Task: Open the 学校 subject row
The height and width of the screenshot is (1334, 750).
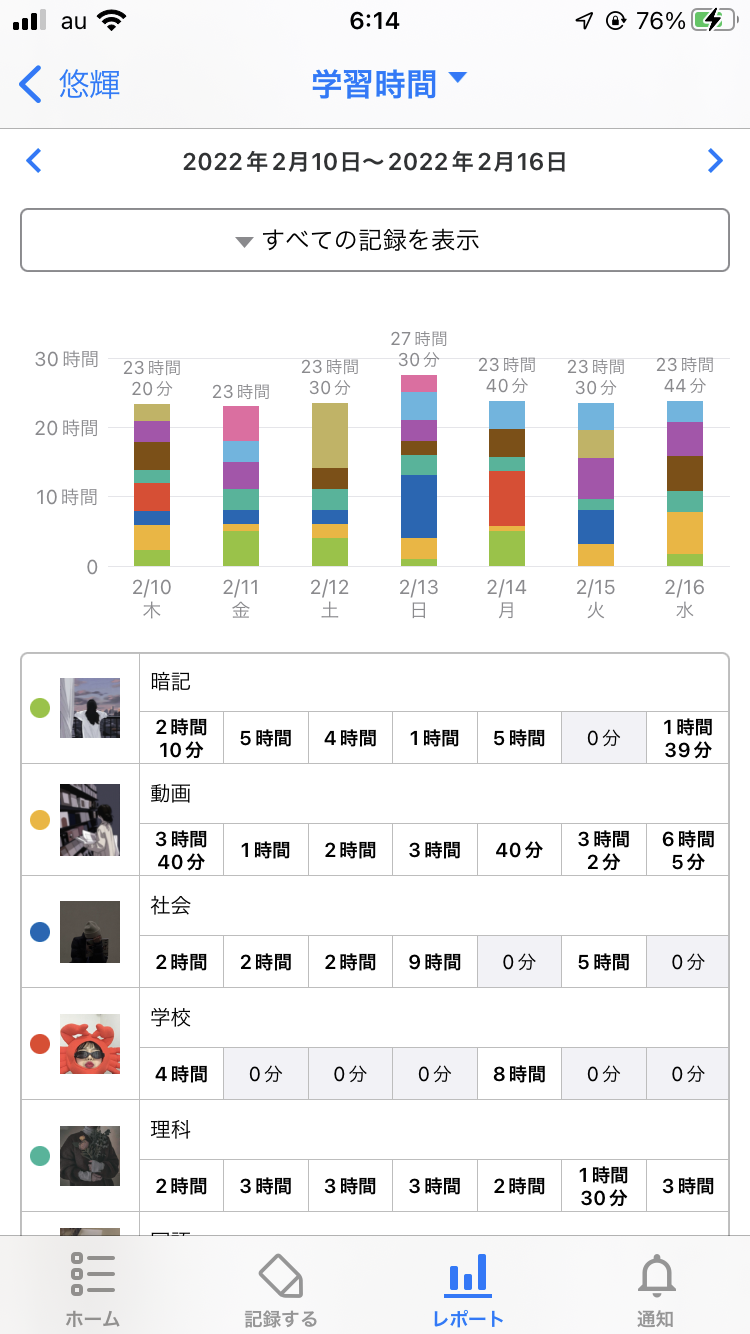Action: (375, 1045)
